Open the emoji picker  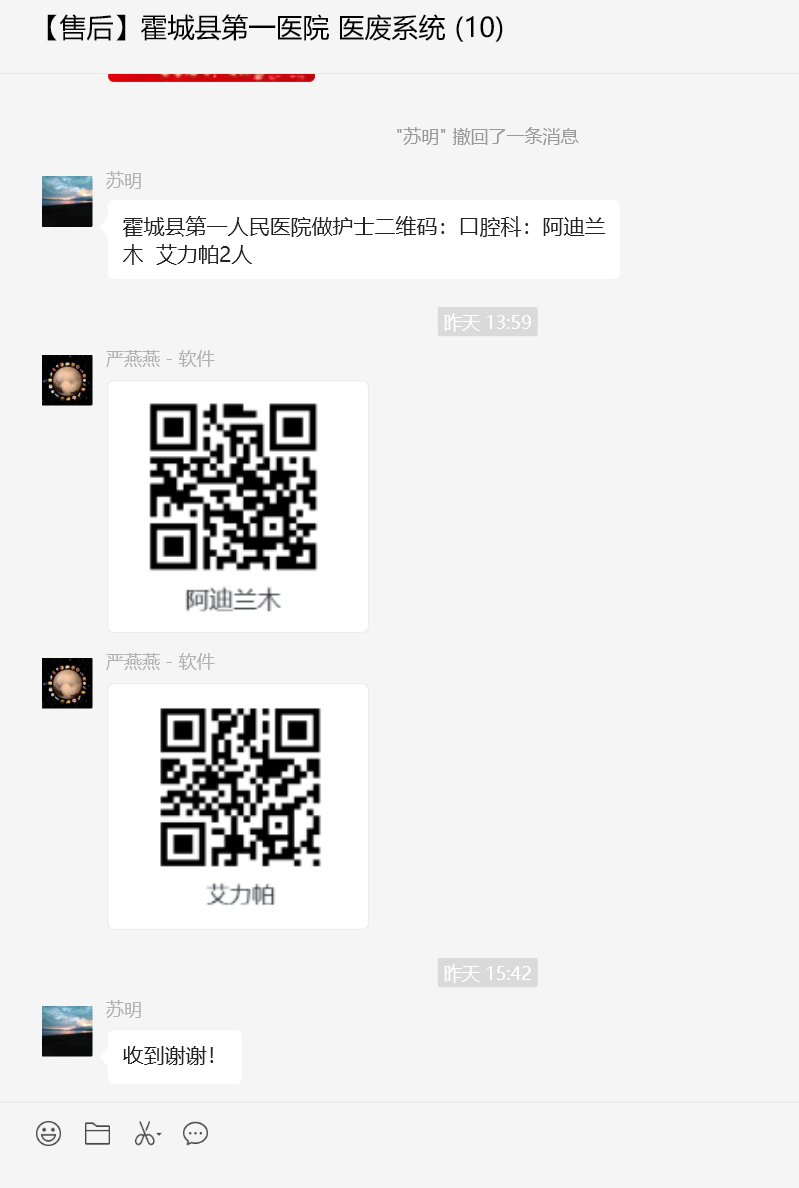(48, 1133)
